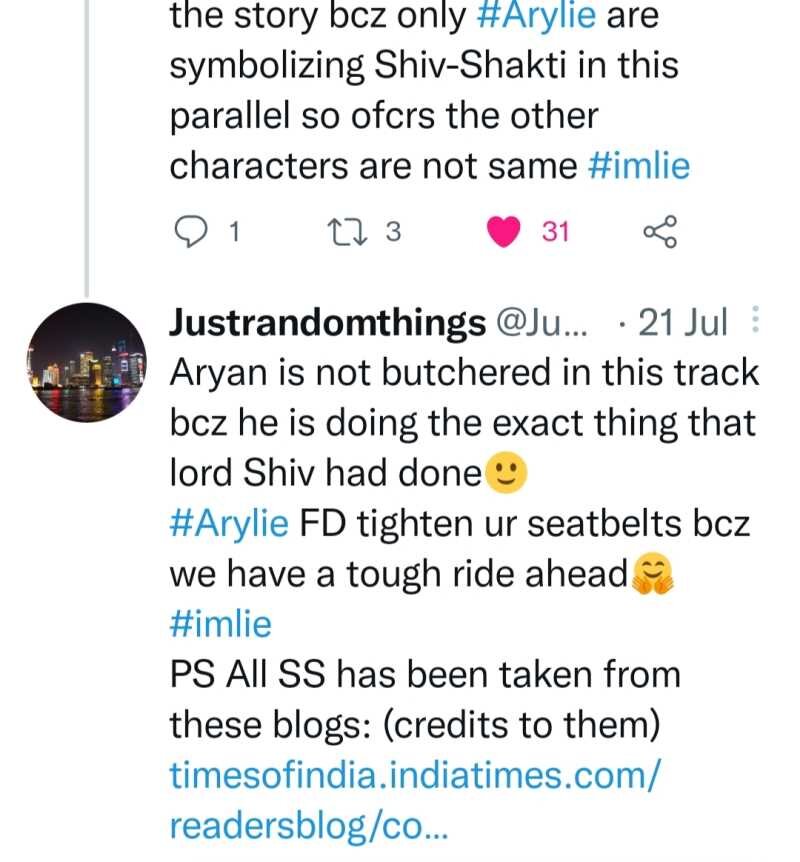The image size is (800, 862).
Task: Reply to the tweet with 1 comment
Action: point(190,233)
